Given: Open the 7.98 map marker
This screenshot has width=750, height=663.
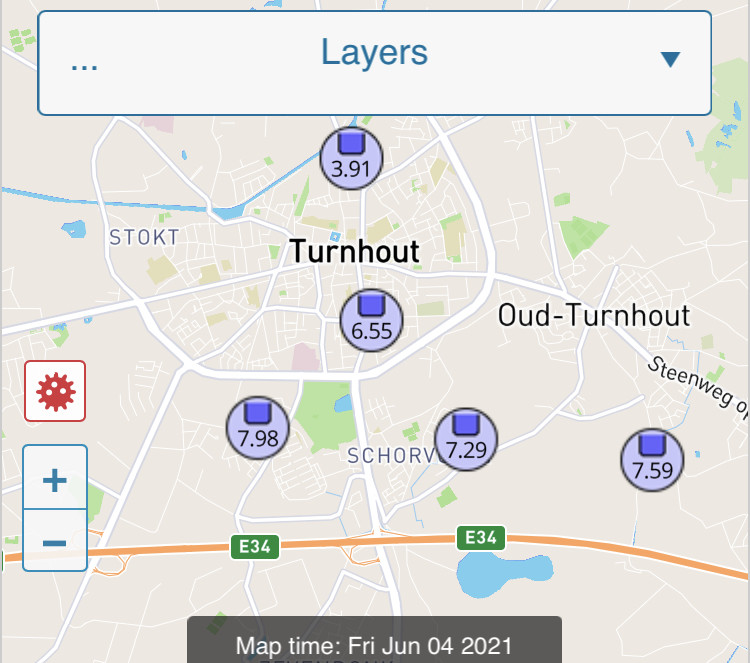Looking at the screenshot, I should click(x=258, y=428).
